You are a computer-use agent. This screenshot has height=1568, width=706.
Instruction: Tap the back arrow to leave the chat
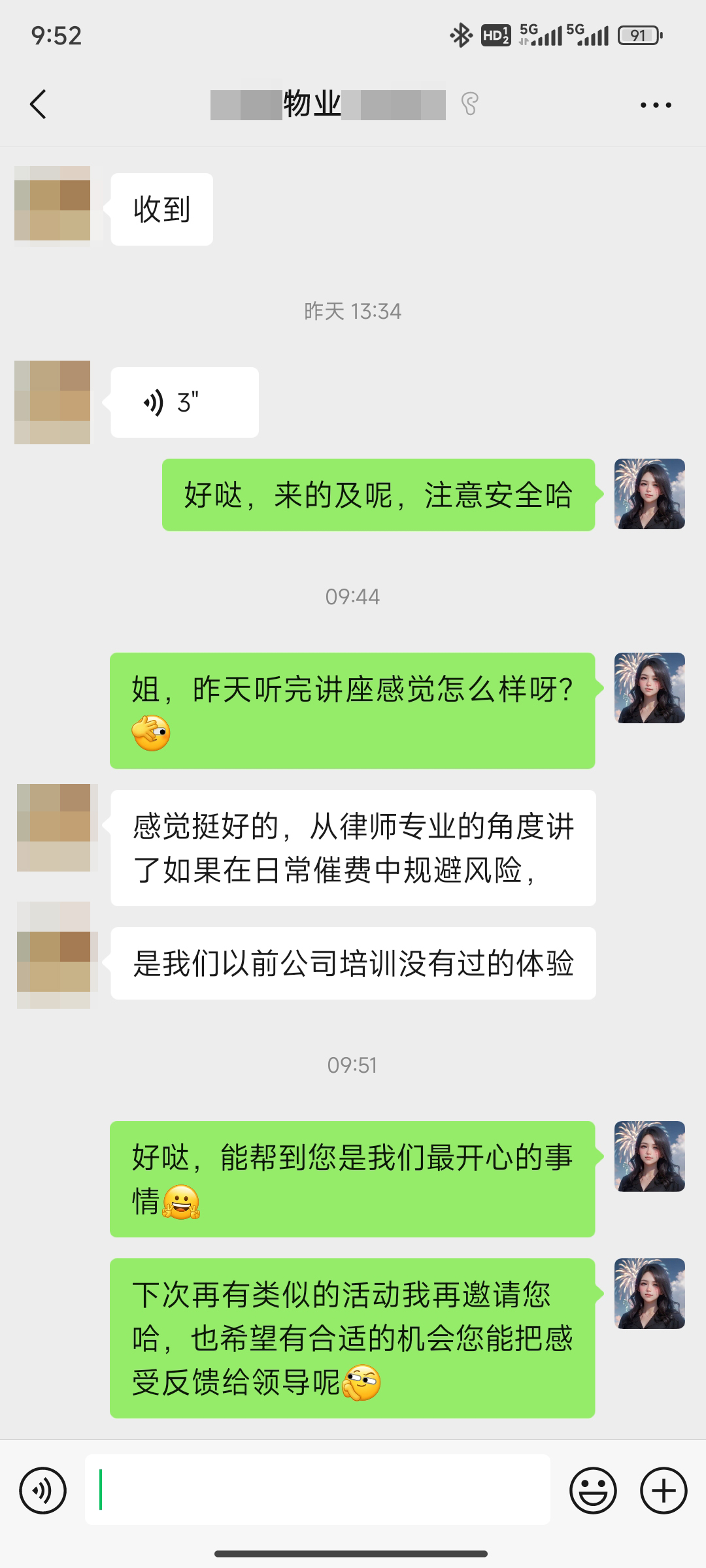coord(37,104)
